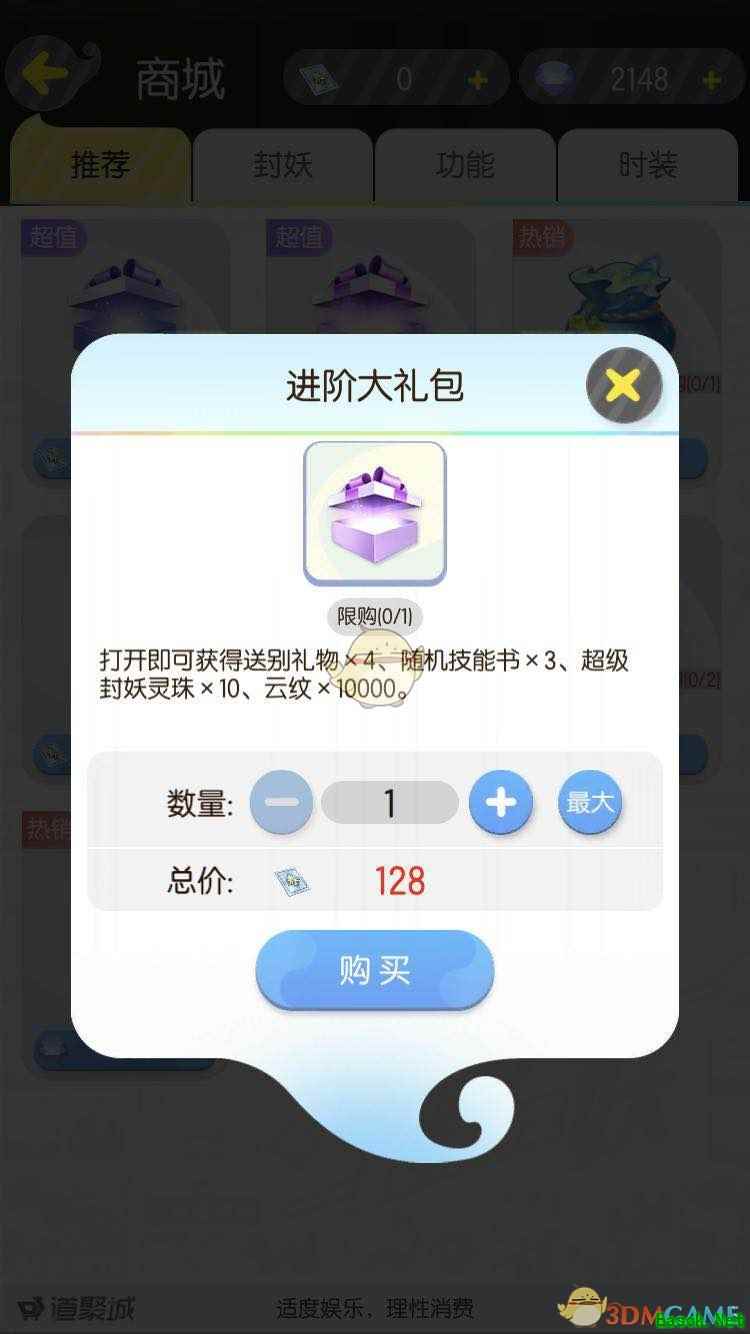Decrease the purchase quantity
750x1334 pixels.
pyautogui.click(x=281, y=803)
